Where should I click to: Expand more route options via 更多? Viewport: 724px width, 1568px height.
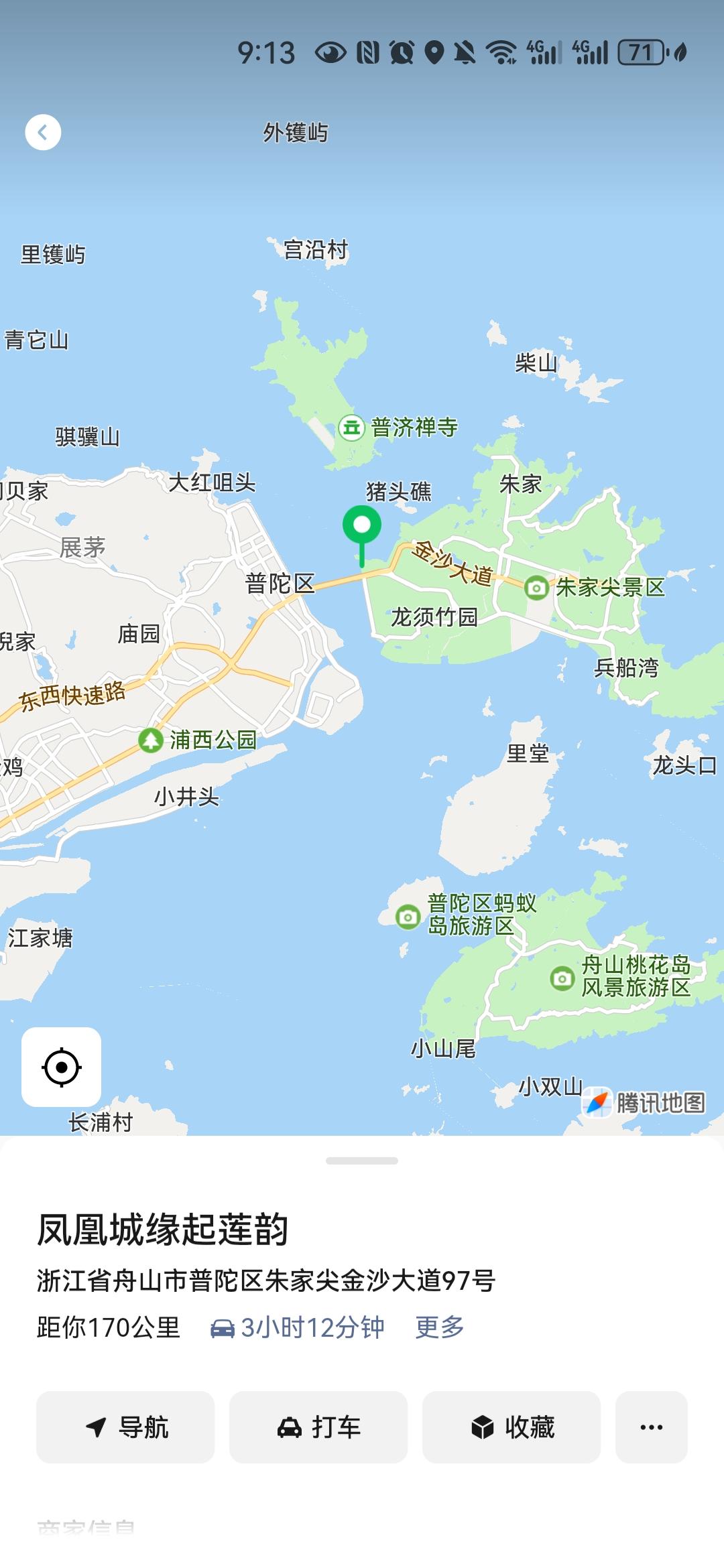click(x=439, y=1327)
